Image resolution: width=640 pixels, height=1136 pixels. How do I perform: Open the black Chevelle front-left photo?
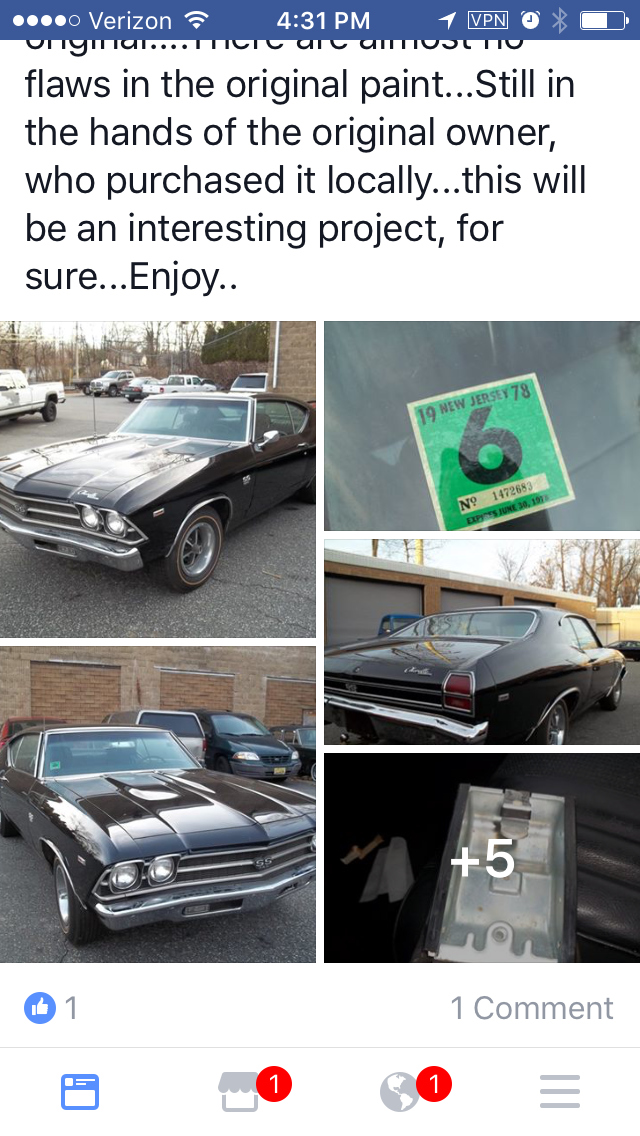(x=158, y=478)
